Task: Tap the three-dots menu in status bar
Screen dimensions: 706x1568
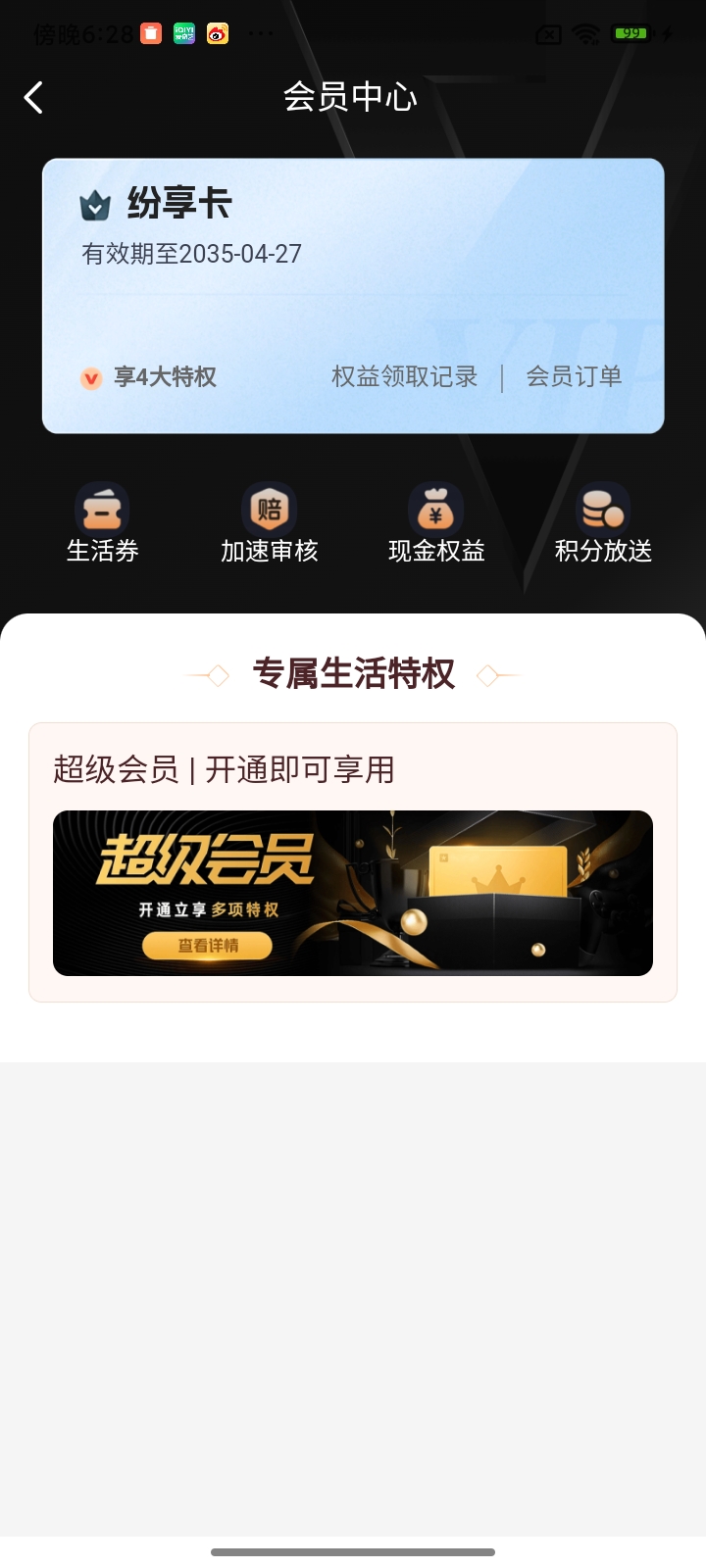Action: (x=259, y=33)
